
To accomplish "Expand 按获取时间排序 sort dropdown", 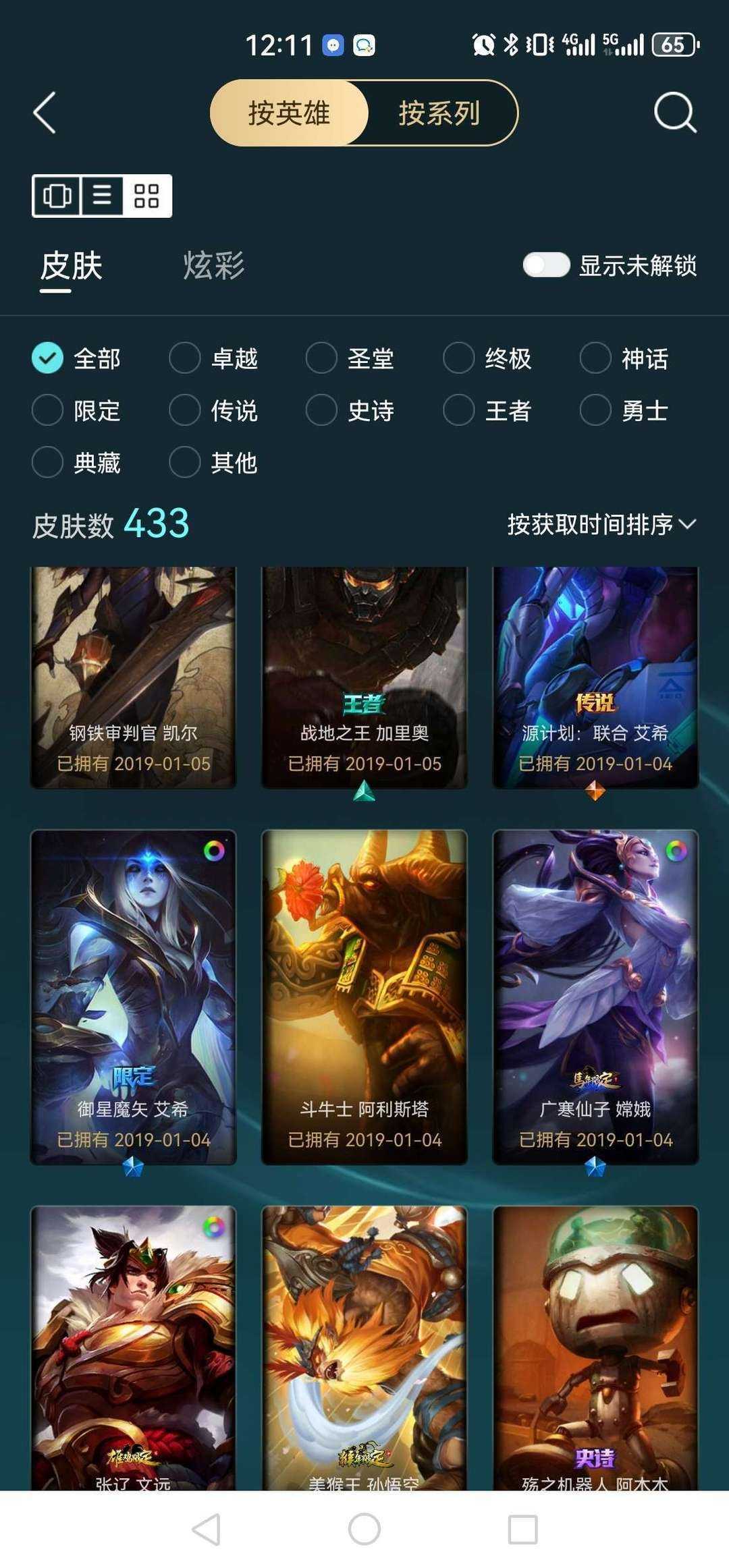I will coord(601,524).
